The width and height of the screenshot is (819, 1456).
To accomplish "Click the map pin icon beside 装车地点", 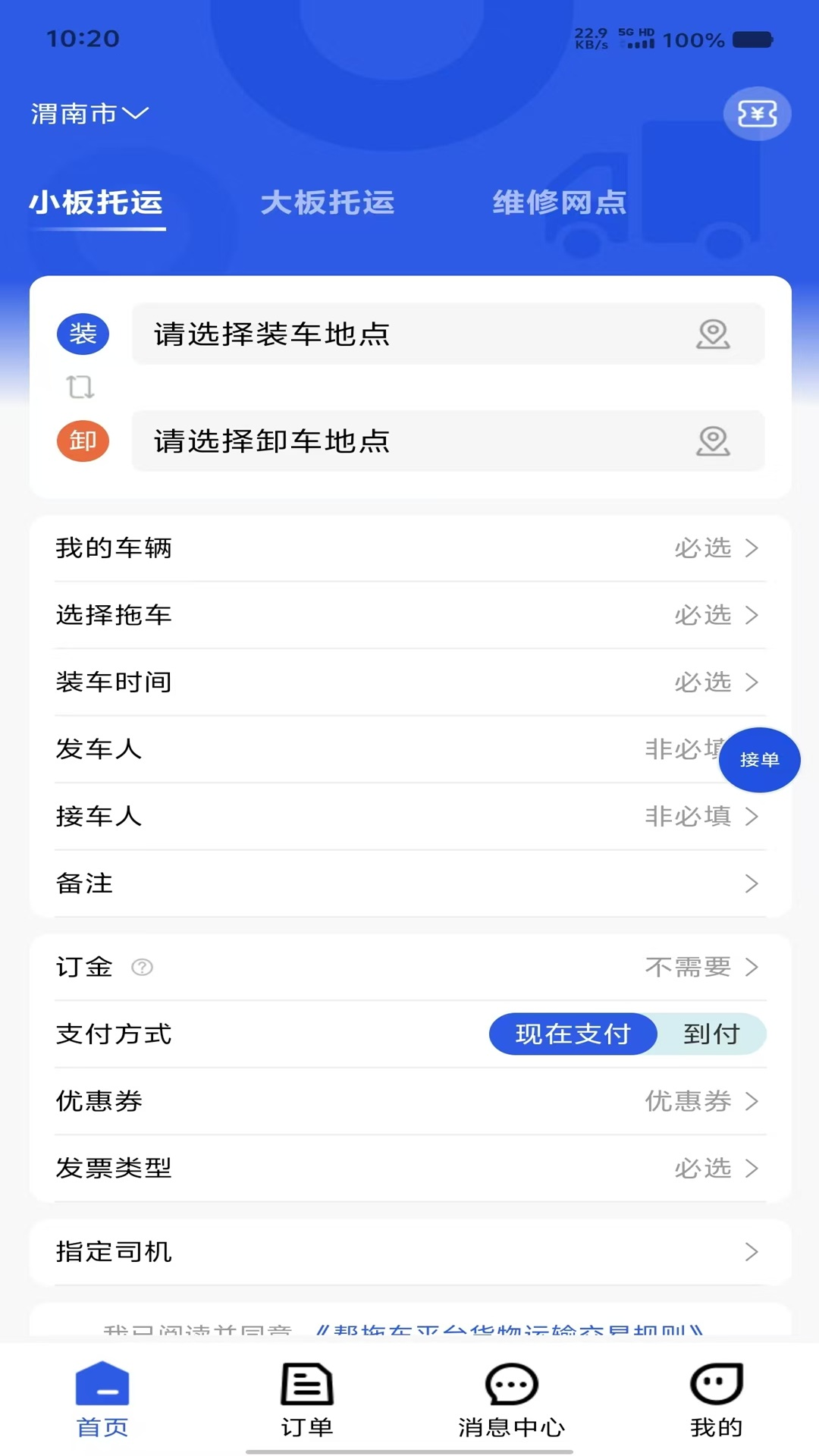I will coord(714,334).
